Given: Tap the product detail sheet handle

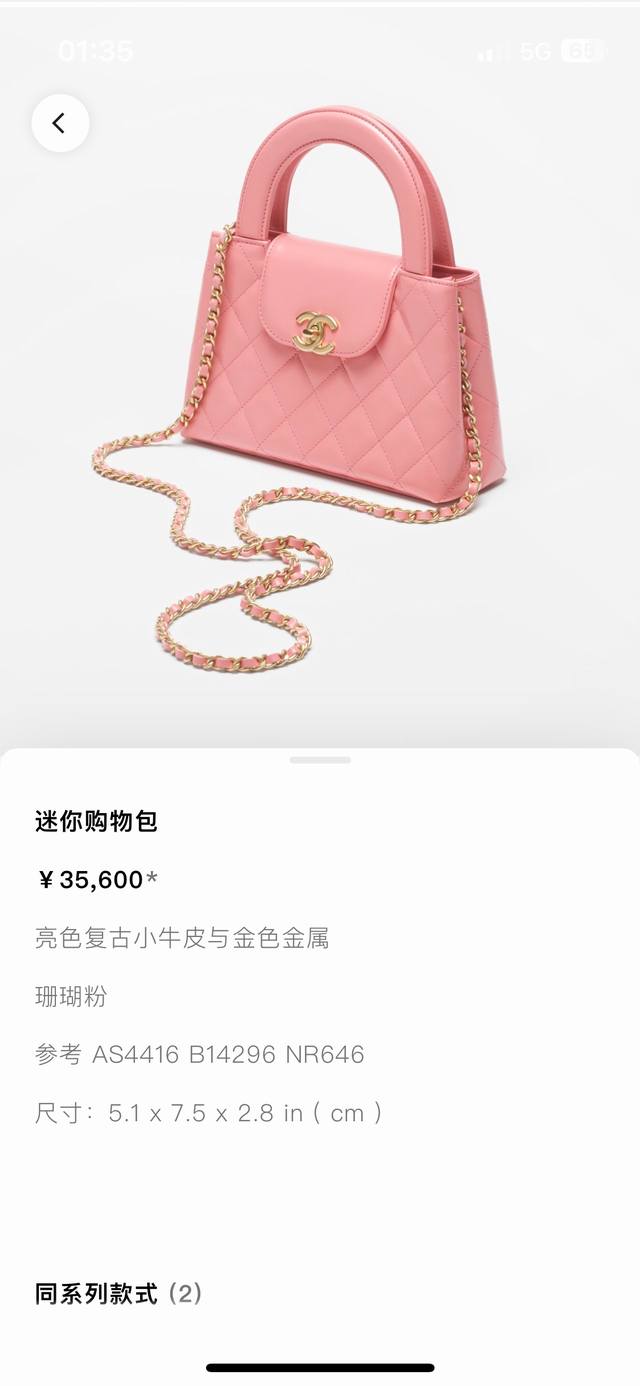Looking at the screenshot, I should click(320, 760).
